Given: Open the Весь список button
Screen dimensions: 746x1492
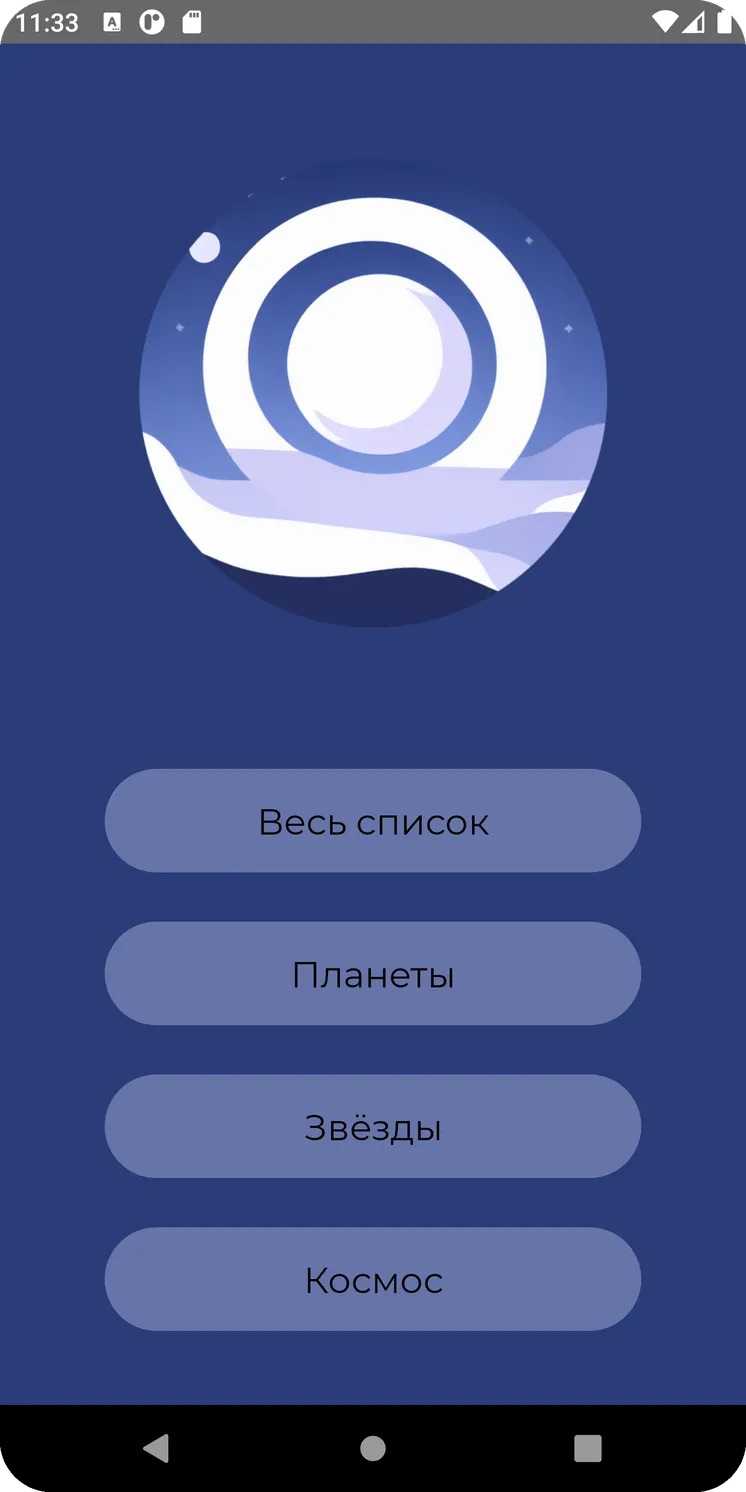Looking at the screenshot, I should (x=373, y=821).
